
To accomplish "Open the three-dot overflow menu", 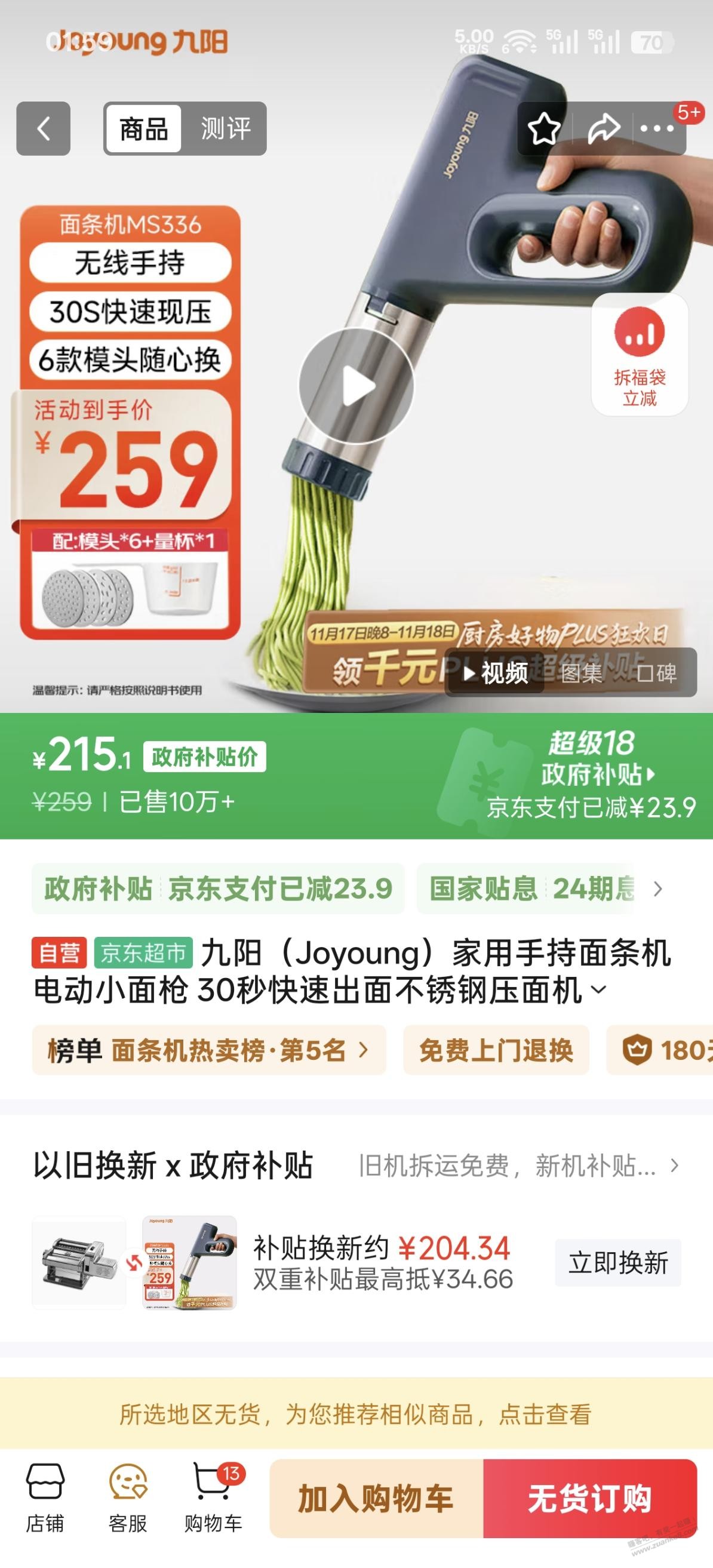I will point(657,128).
